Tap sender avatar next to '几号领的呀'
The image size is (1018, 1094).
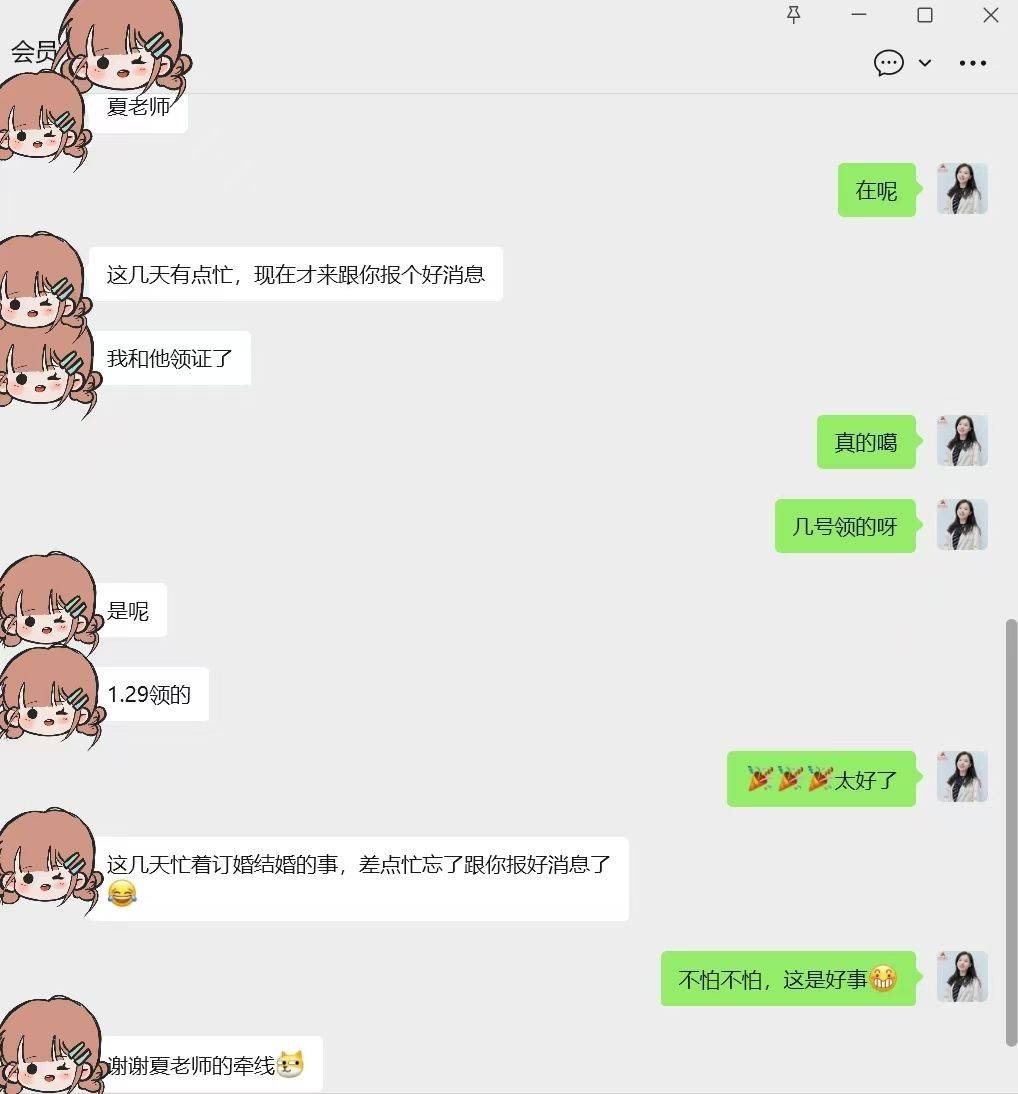point(962,525)
